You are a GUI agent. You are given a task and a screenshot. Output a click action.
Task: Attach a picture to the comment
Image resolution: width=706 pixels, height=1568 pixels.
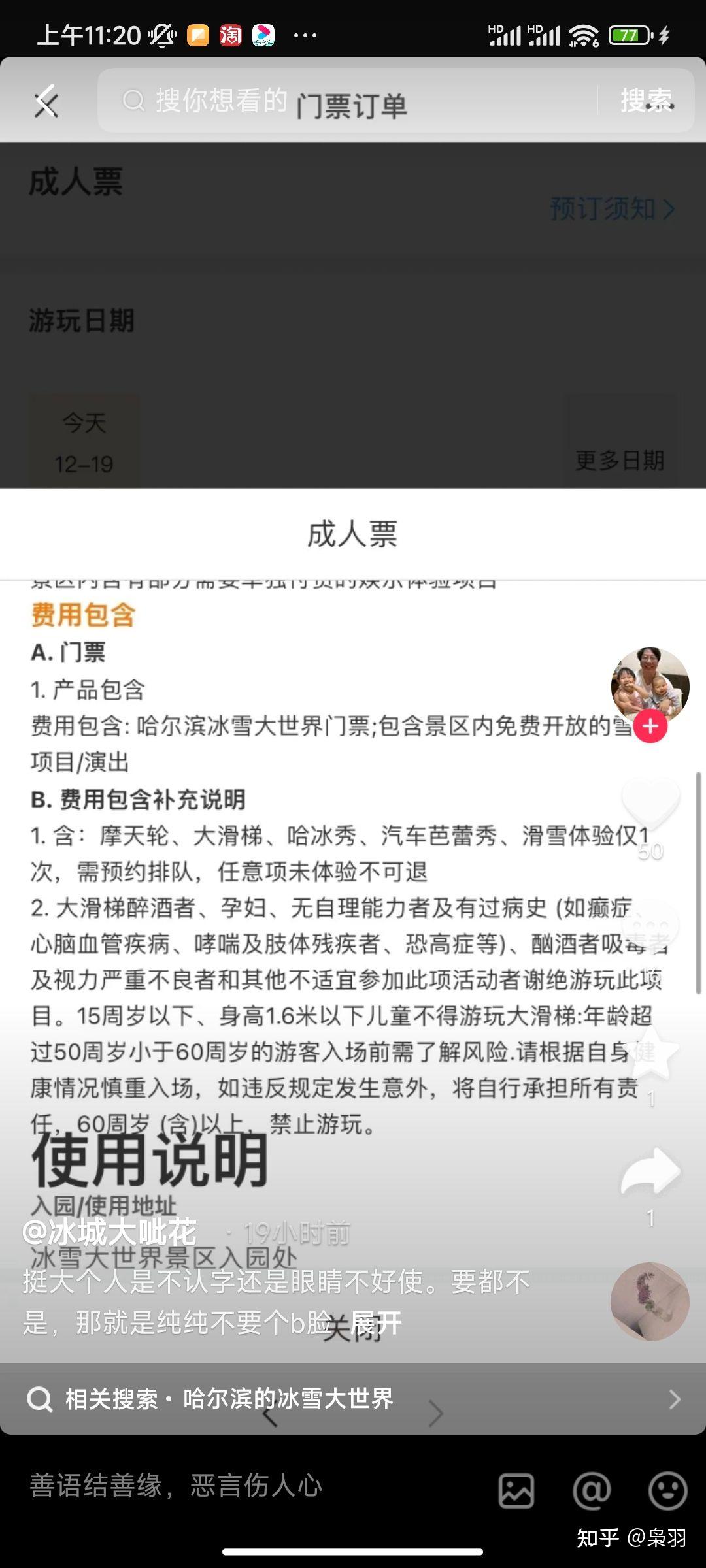click(x=516, y=1490)
